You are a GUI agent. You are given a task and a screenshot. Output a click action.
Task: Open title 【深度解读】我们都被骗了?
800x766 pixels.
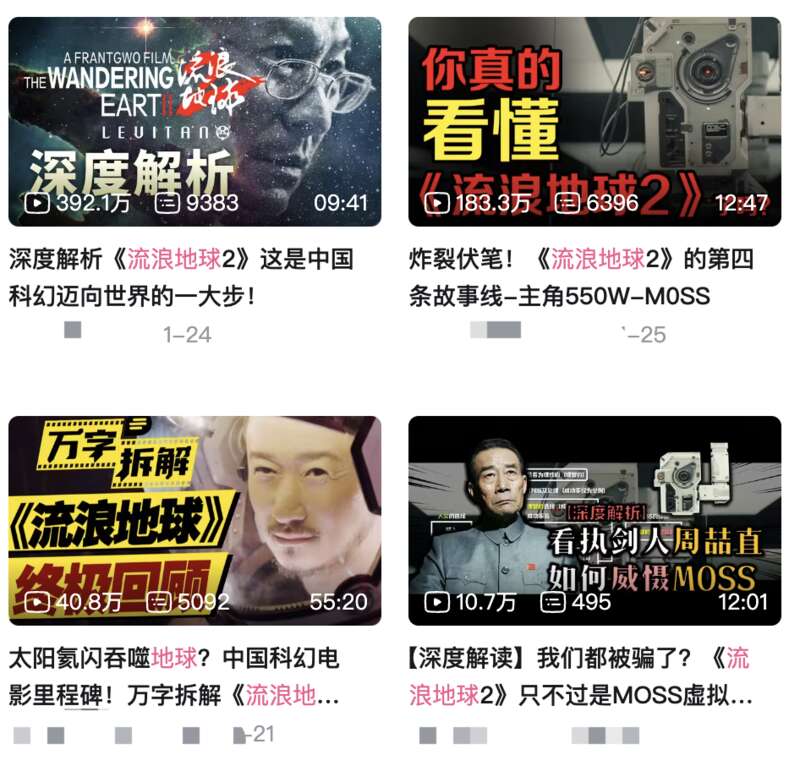(x=579, y=676)
